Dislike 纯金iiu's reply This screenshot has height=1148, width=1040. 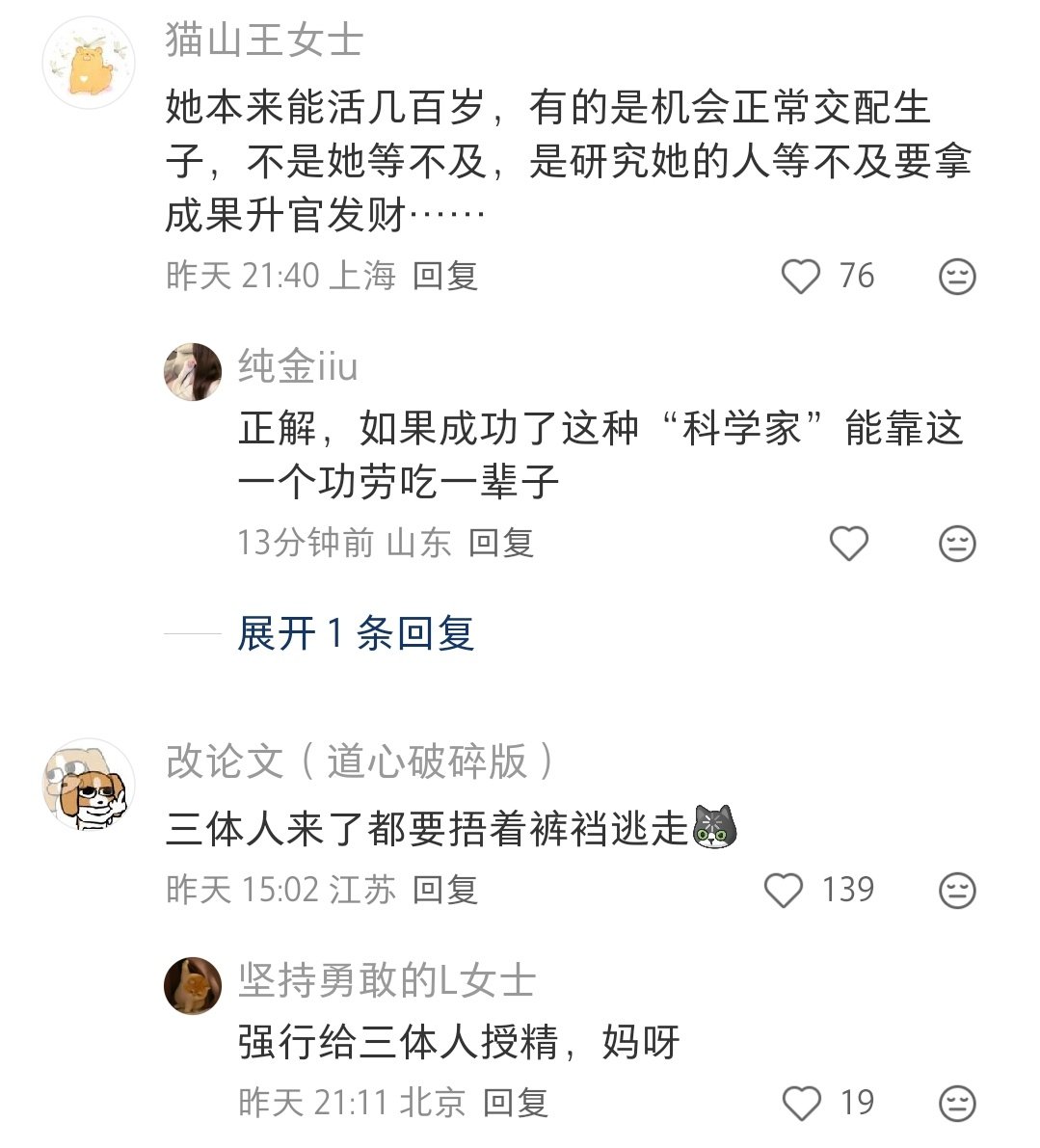[957, 544]
